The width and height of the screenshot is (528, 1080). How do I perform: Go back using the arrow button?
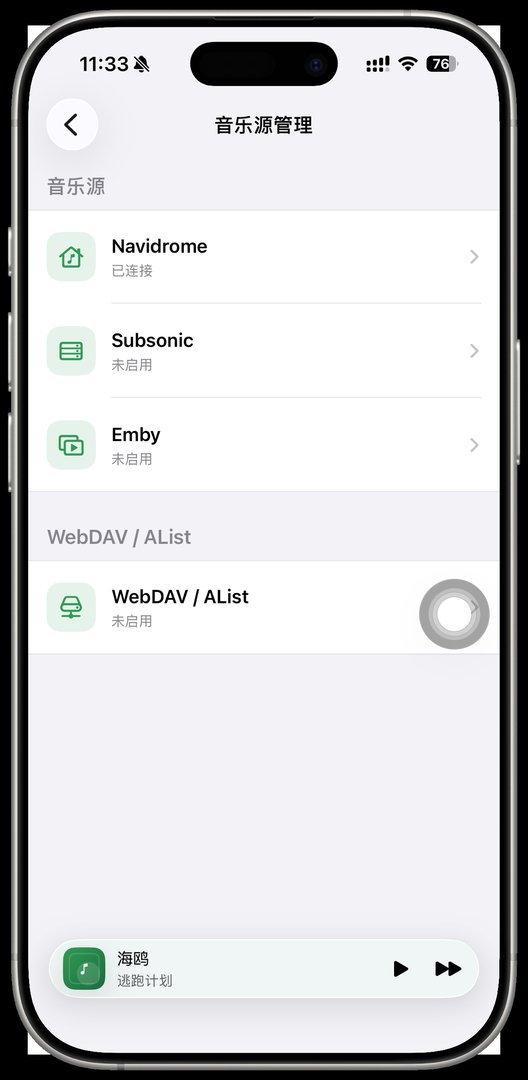tap(72, 125)
